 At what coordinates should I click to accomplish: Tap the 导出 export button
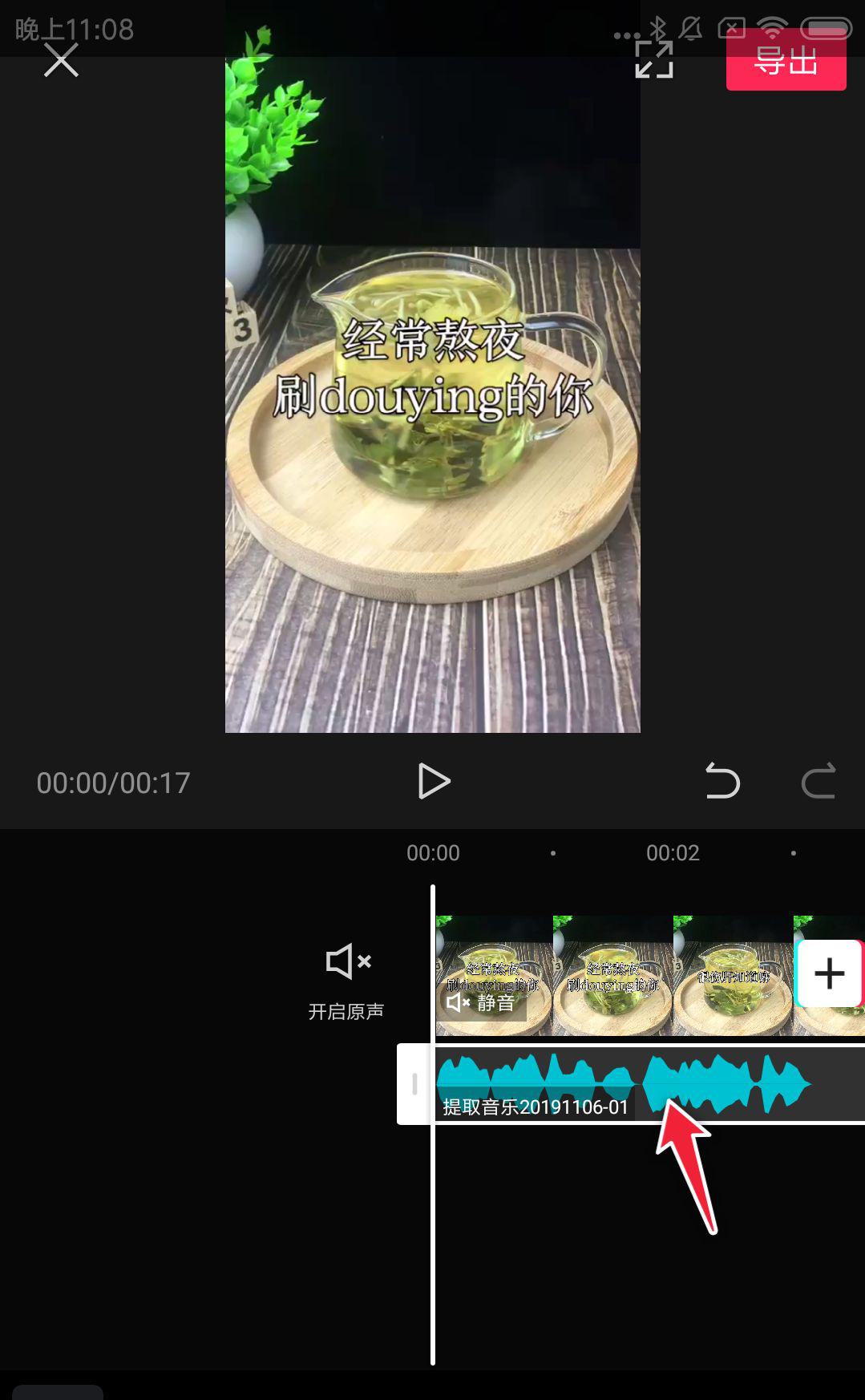coord(786,62)
